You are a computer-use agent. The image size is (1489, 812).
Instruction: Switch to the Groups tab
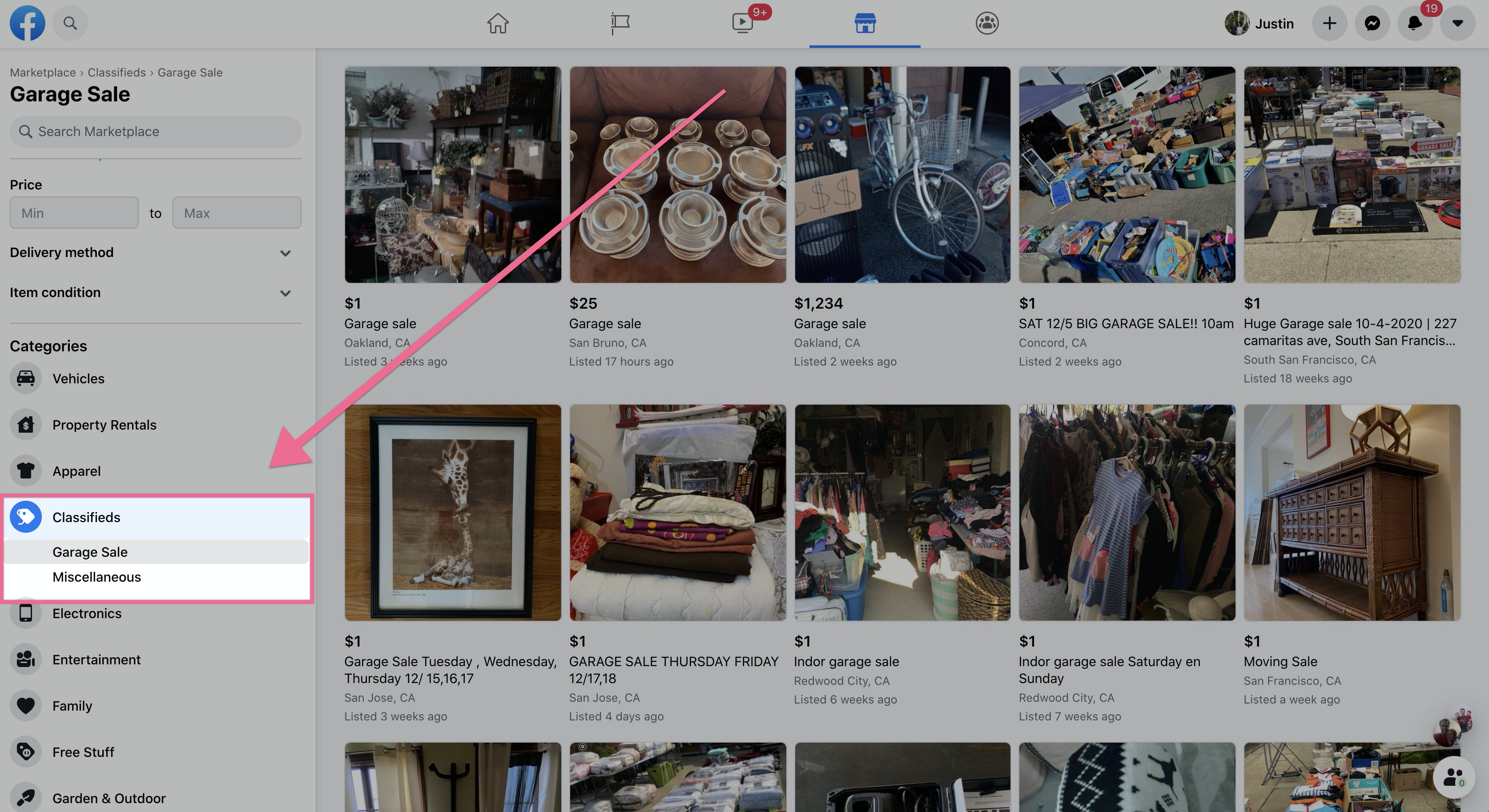pos(987,23)
